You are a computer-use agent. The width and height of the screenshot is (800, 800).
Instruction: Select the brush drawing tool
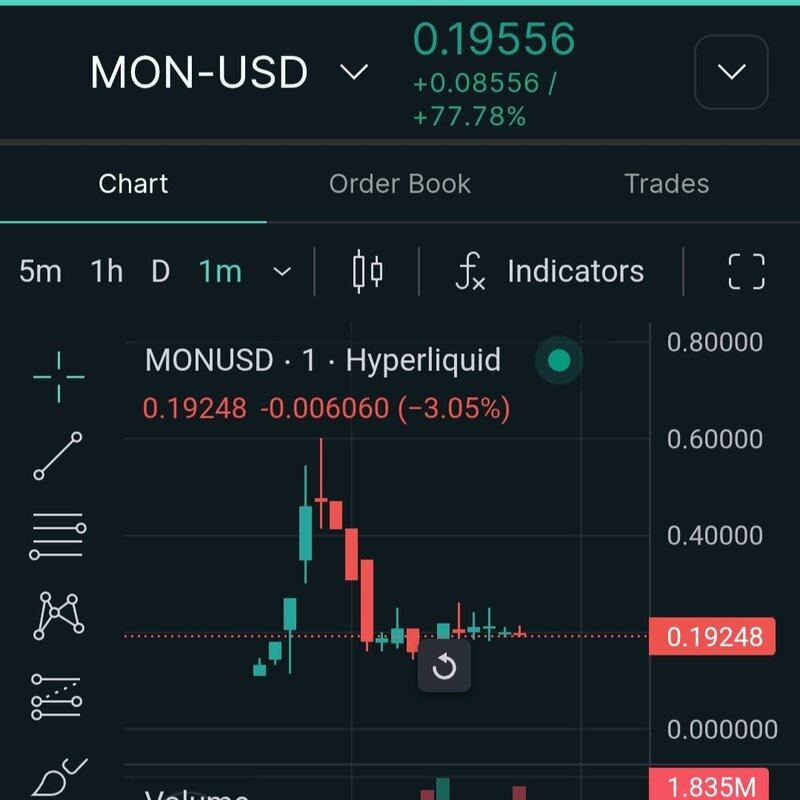(59, 775)
